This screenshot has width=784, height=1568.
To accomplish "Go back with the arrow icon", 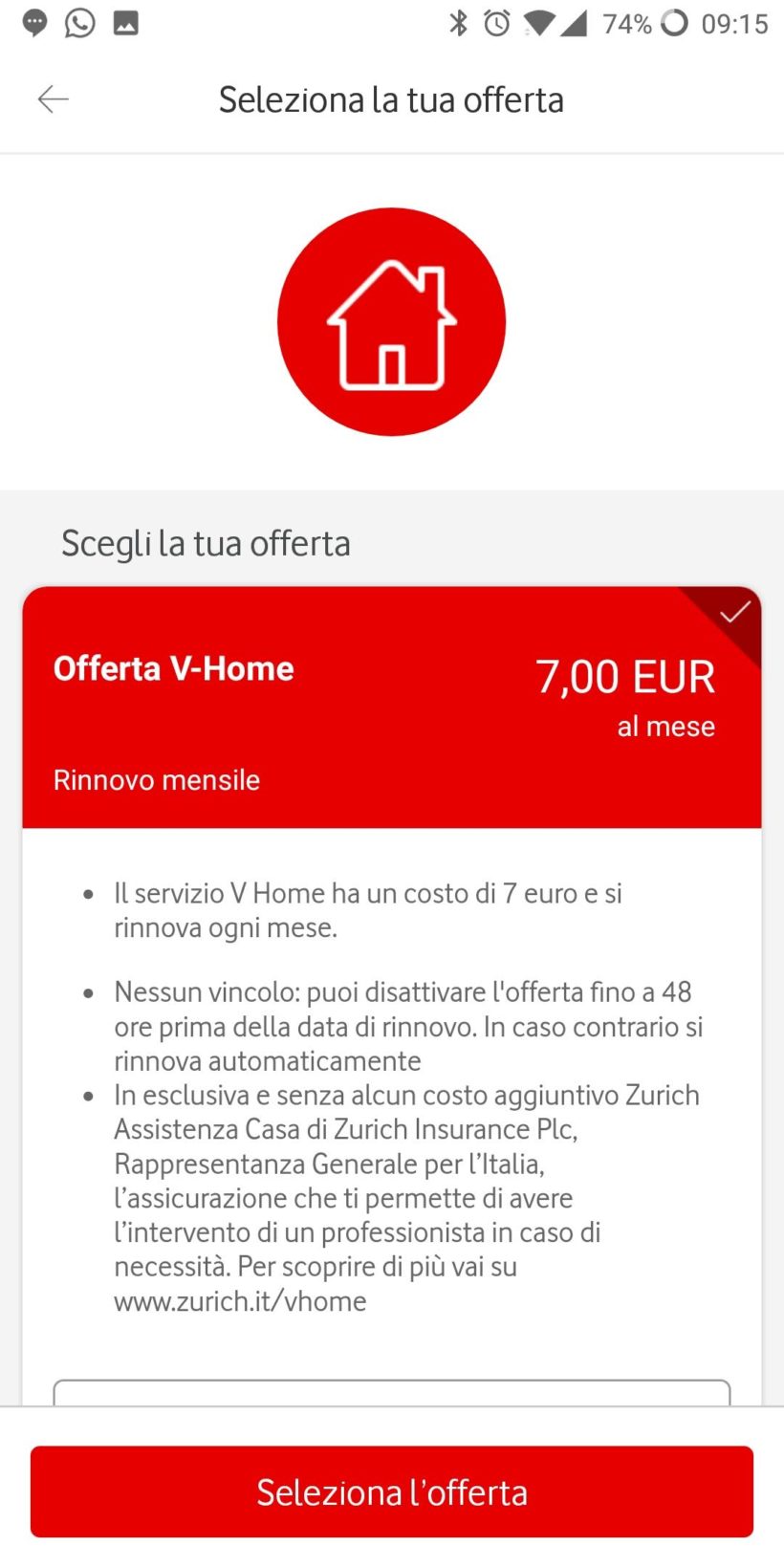I will 53,98.
